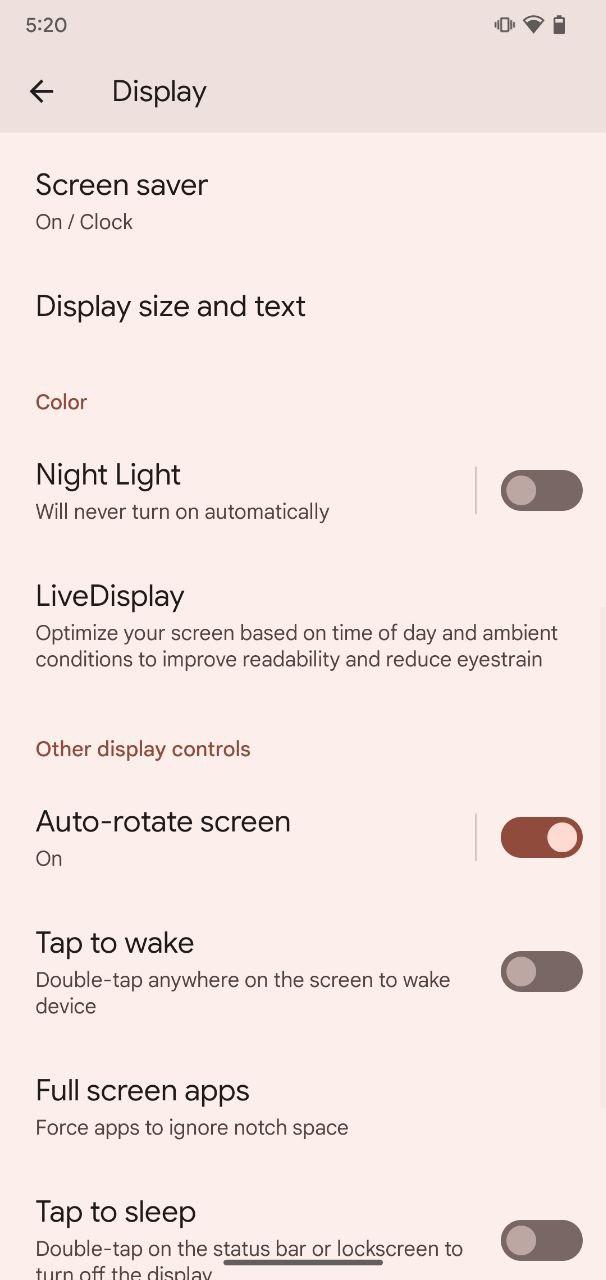Disable the Auto-rotate screen switch
The height and width of the screenshot is (1280, 606).
[541, 838]
